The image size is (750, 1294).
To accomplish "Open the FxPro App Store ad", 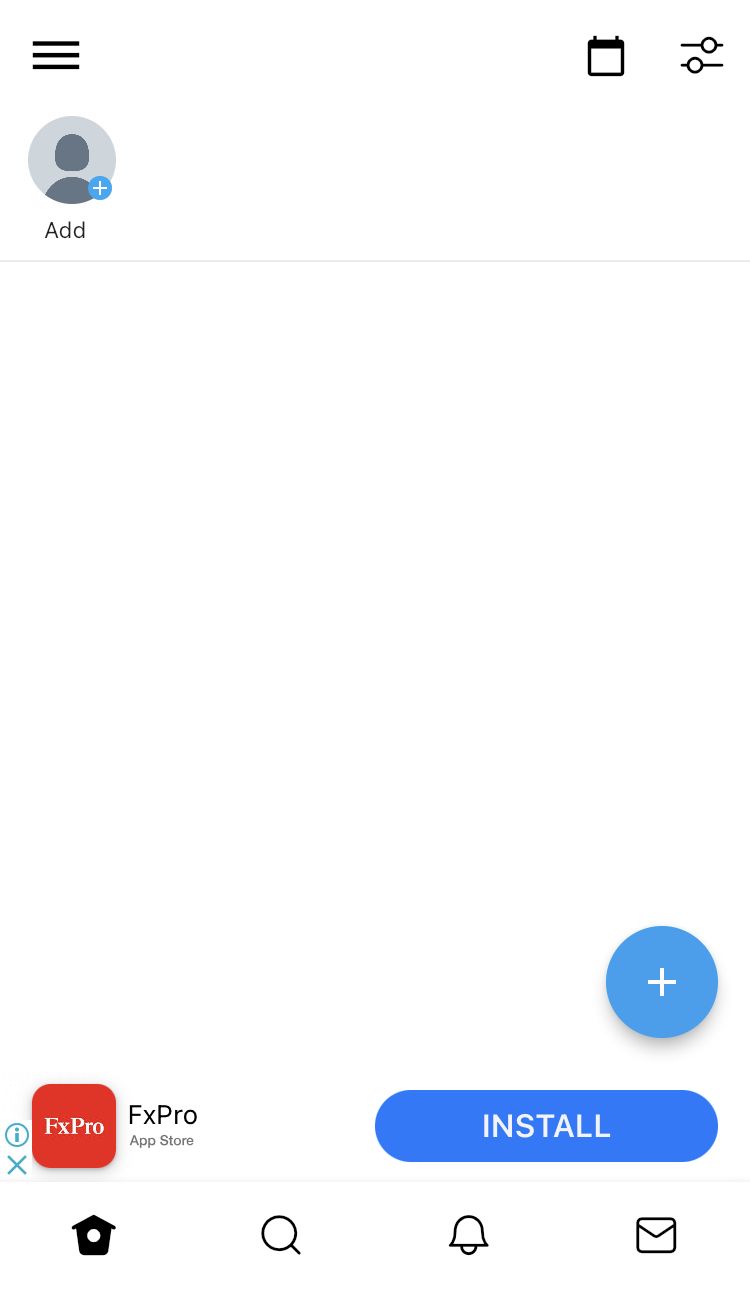I will (x=74, y=1126).
